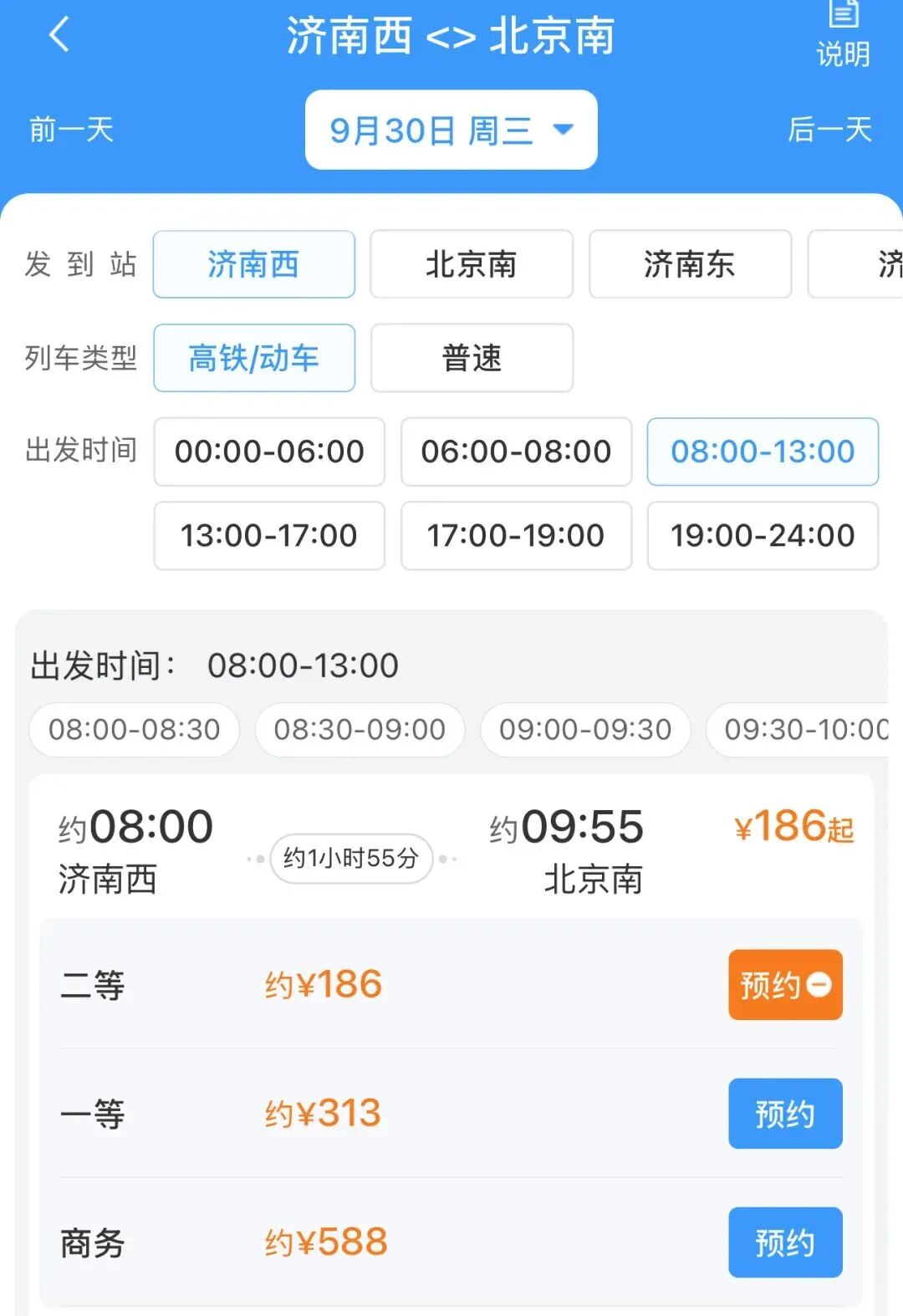Open the 说明 instructions page
The width and height of the screenshot is (903, 1316).
point(843,35)
